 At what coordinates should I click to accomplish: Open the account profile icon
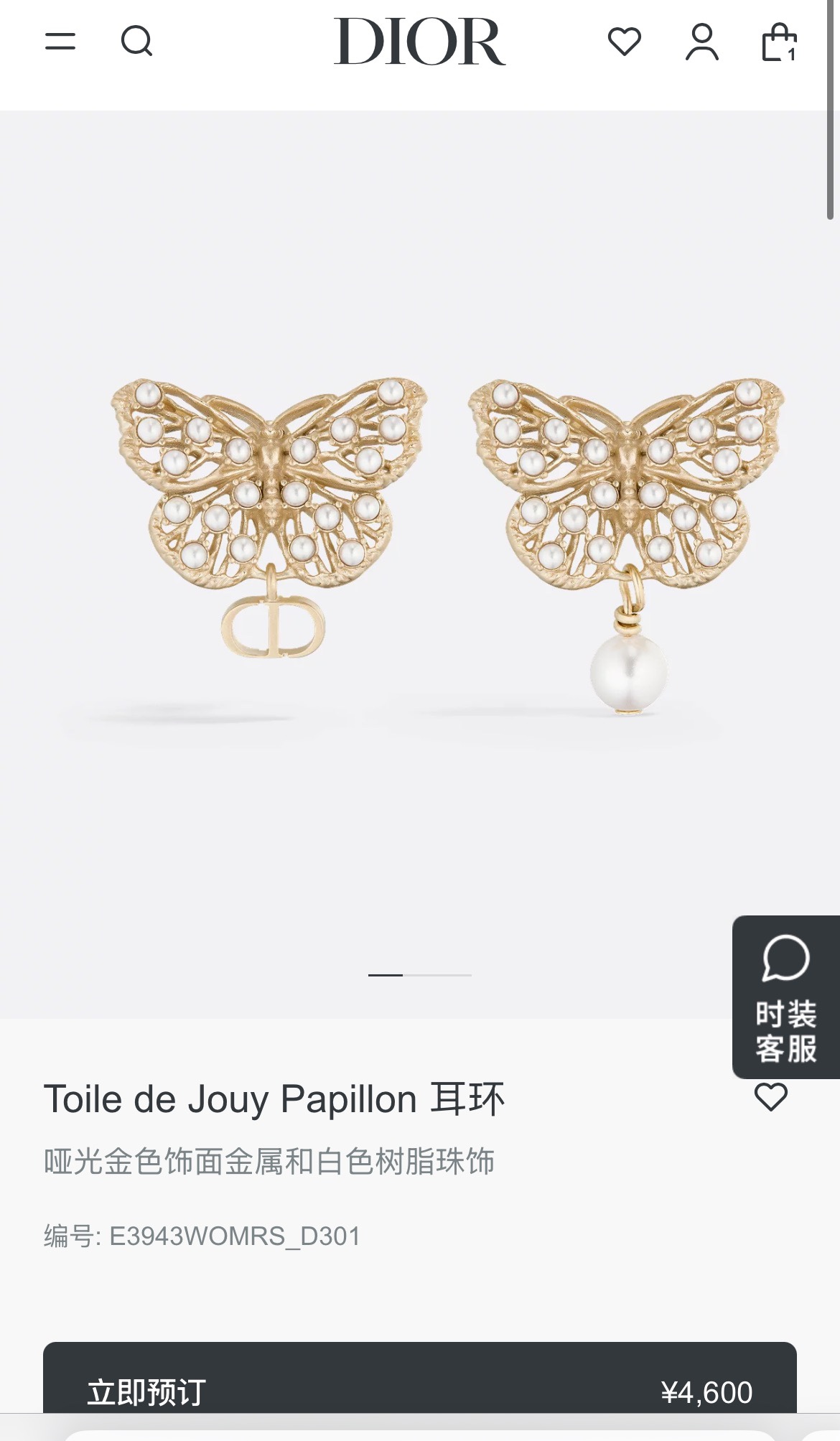tap(701, 42)
